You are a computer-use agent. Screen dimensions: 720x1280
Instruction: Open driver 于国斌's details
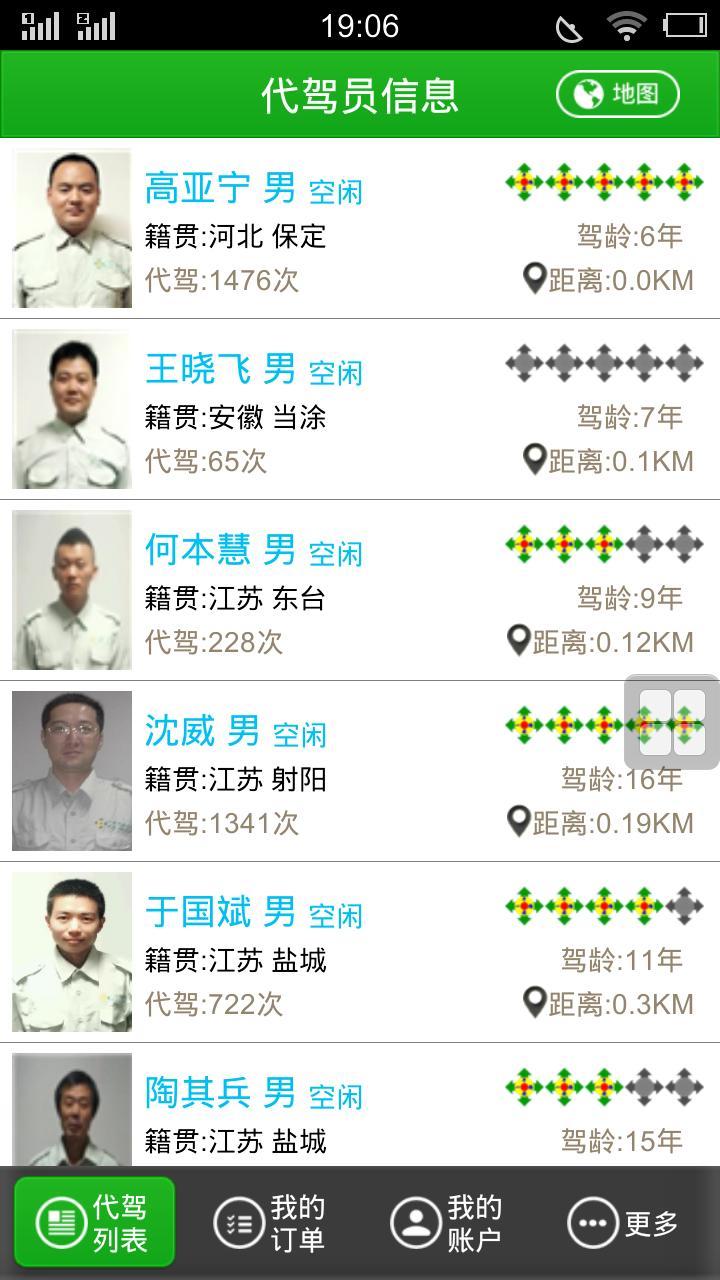point(360,953)
